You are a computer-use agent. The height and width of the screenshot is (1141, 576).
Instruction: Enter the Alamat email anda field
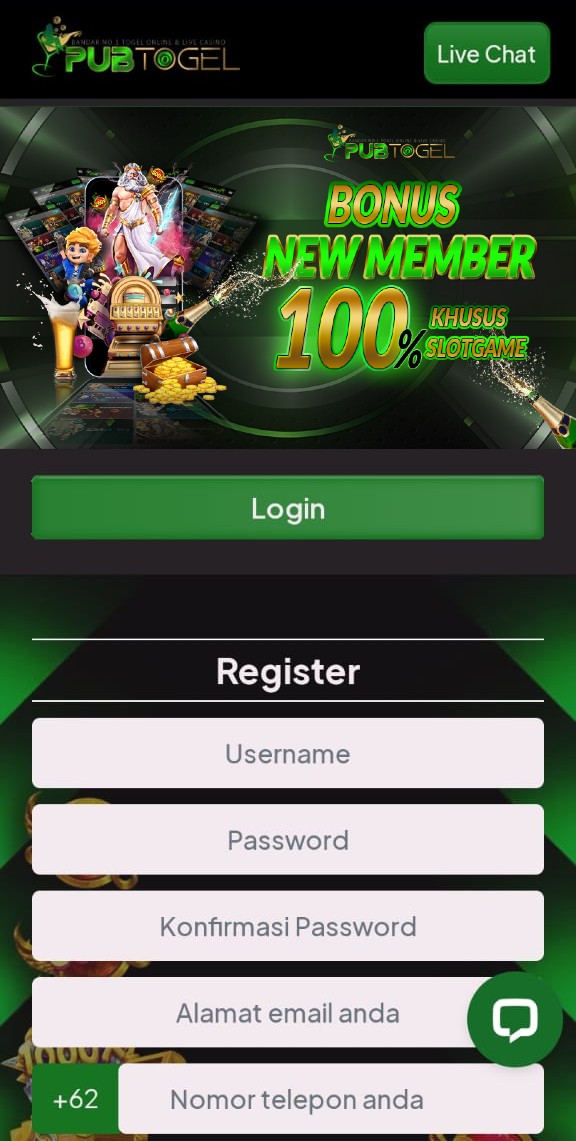pyautogui.click(x=287, y=1013)
